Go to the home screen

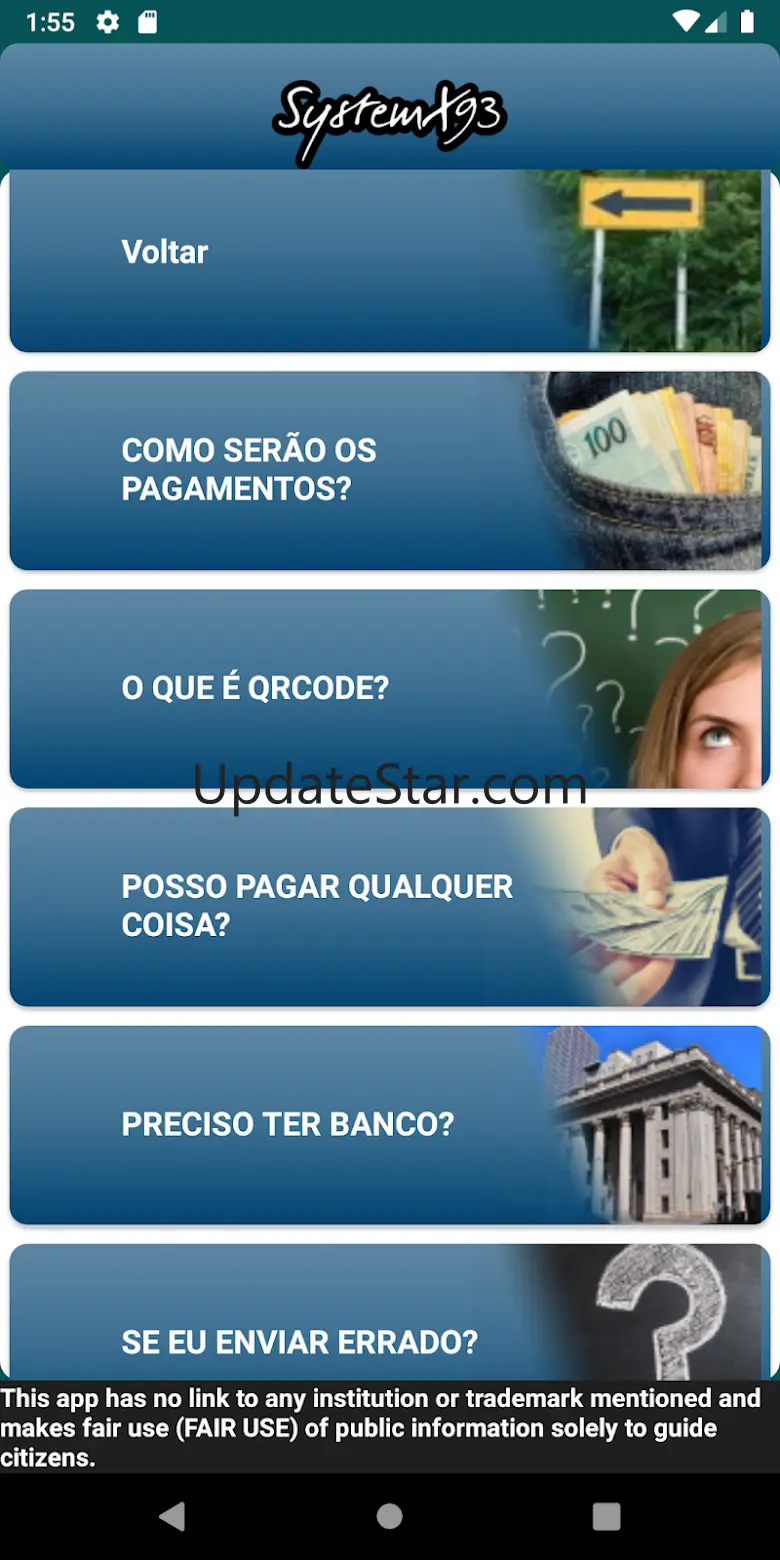389,1516
